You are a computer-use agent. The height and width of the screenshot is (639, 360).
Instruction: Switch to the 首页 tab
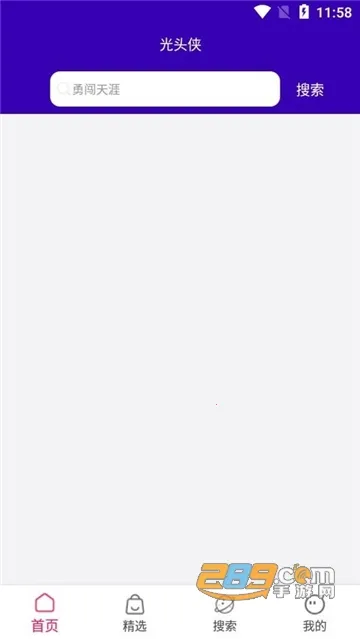point(45,613)
